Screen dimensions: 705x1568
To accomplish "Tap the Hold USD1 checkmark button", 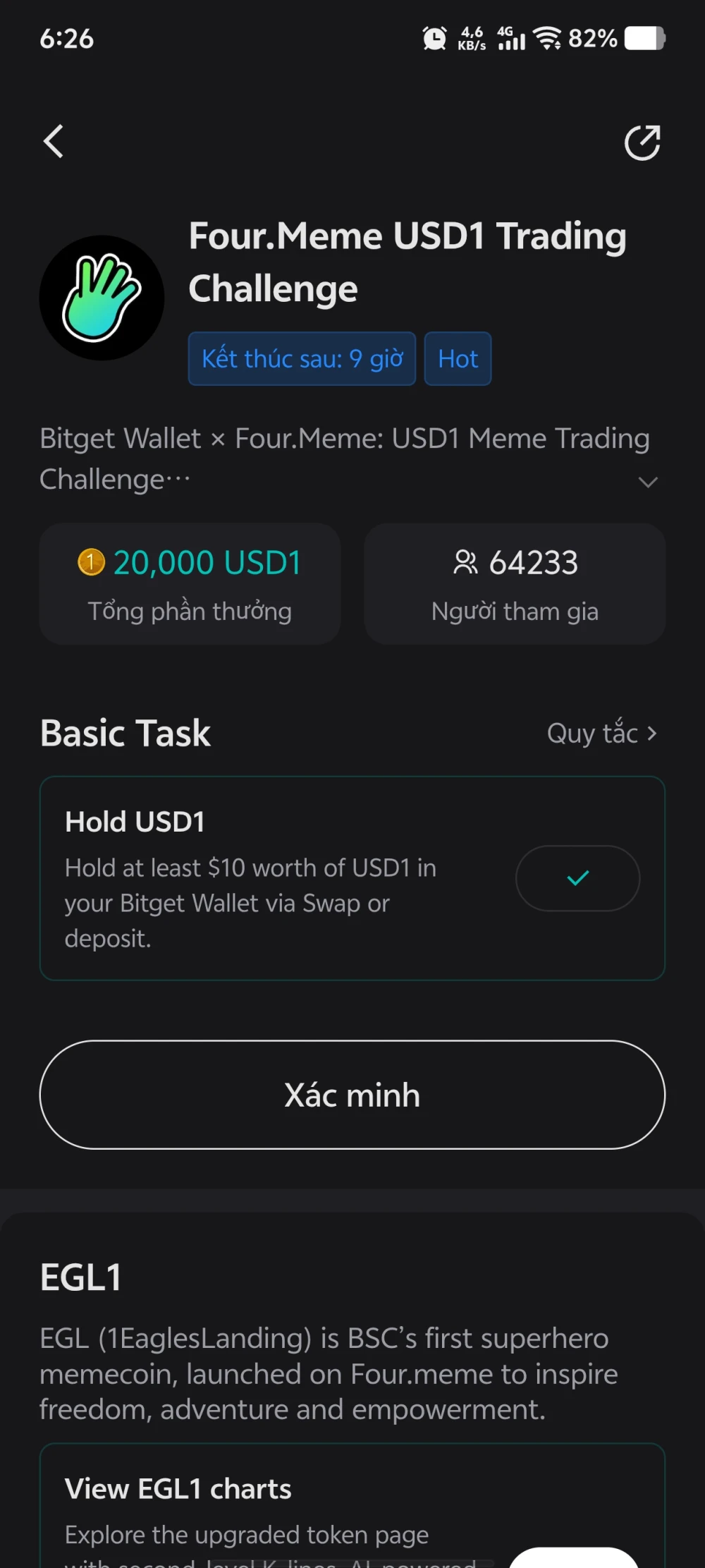I will 577,878.
